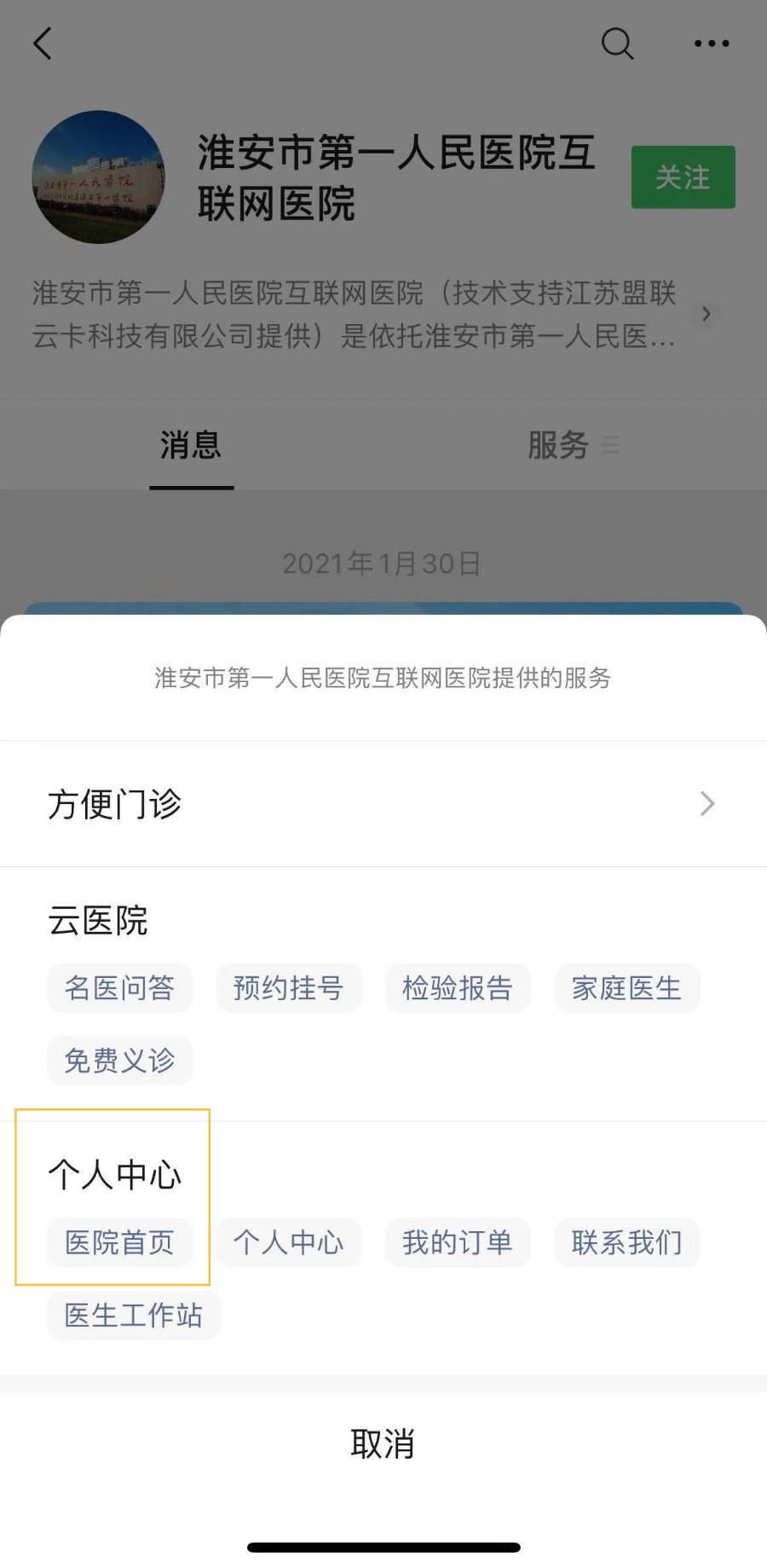Open 预约挂号 for appointment booking
This screenshot has width=767, height=1568.
(289, 988)
